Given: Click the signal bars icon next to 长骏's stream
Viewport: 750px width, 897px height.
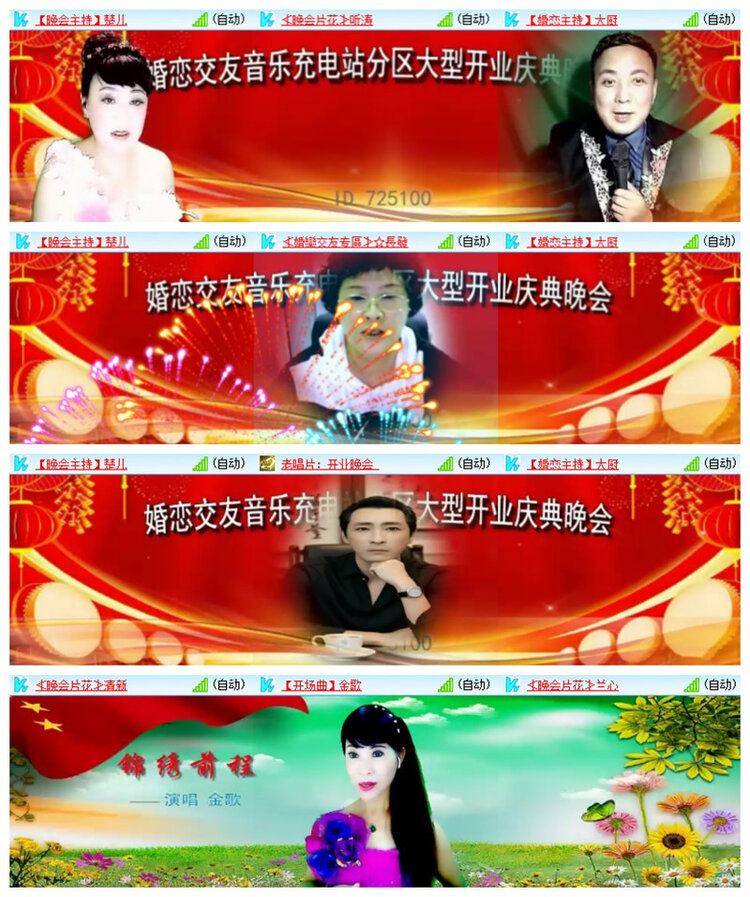Looking at the screenshot, I should 444,239.
